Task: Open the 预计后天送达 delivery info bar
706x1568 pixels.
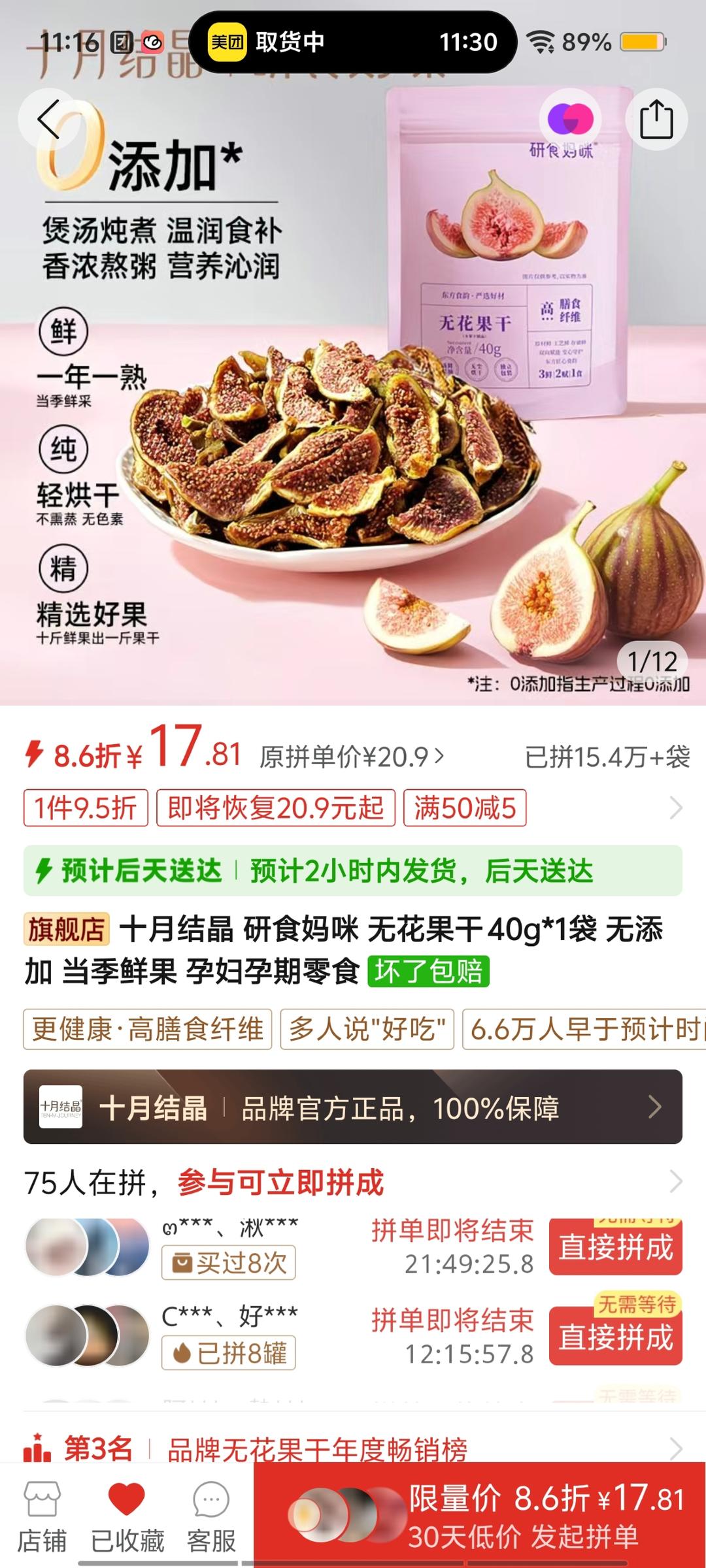Action: pos(353,871)
